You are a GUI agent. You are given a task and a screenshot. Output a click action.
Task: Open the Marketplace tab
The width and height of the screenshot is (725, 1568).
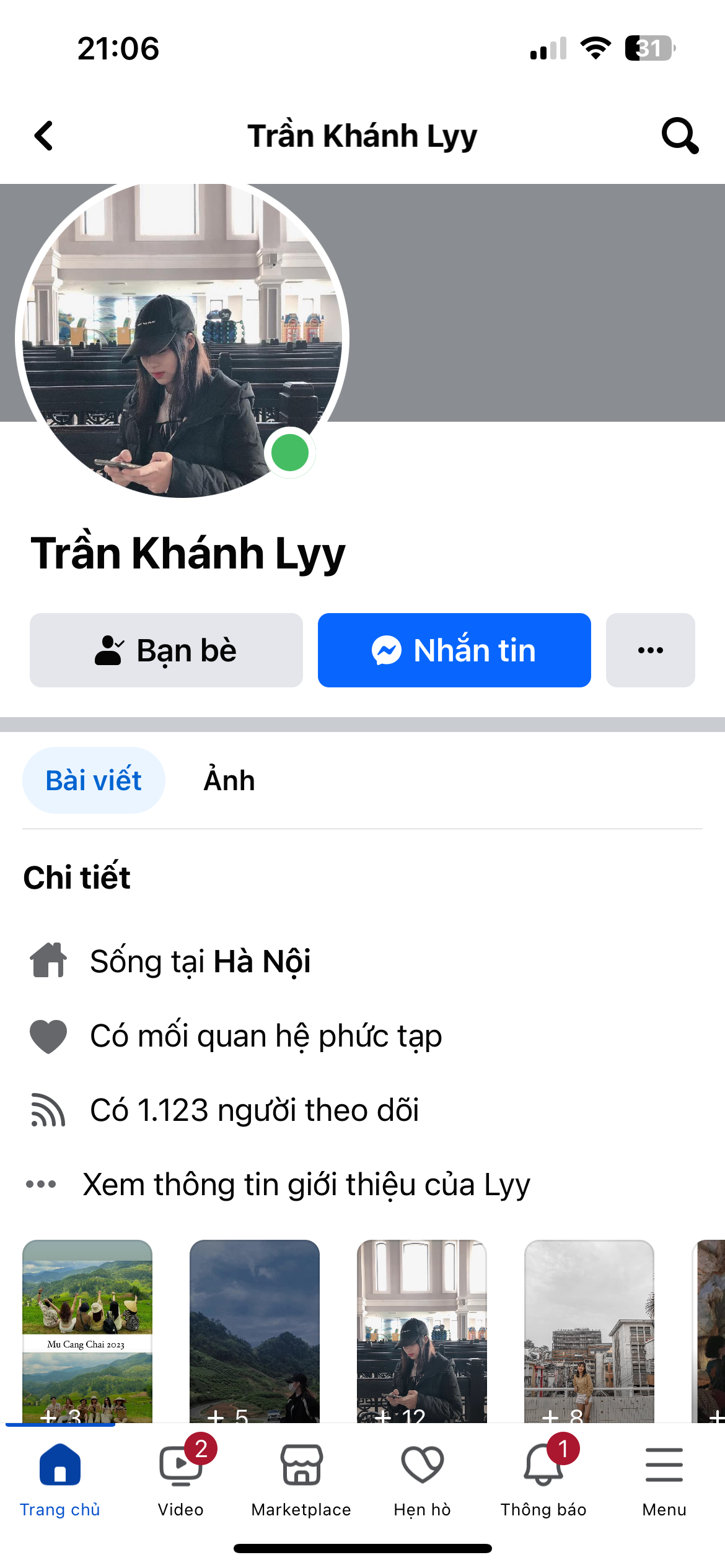301,1477
